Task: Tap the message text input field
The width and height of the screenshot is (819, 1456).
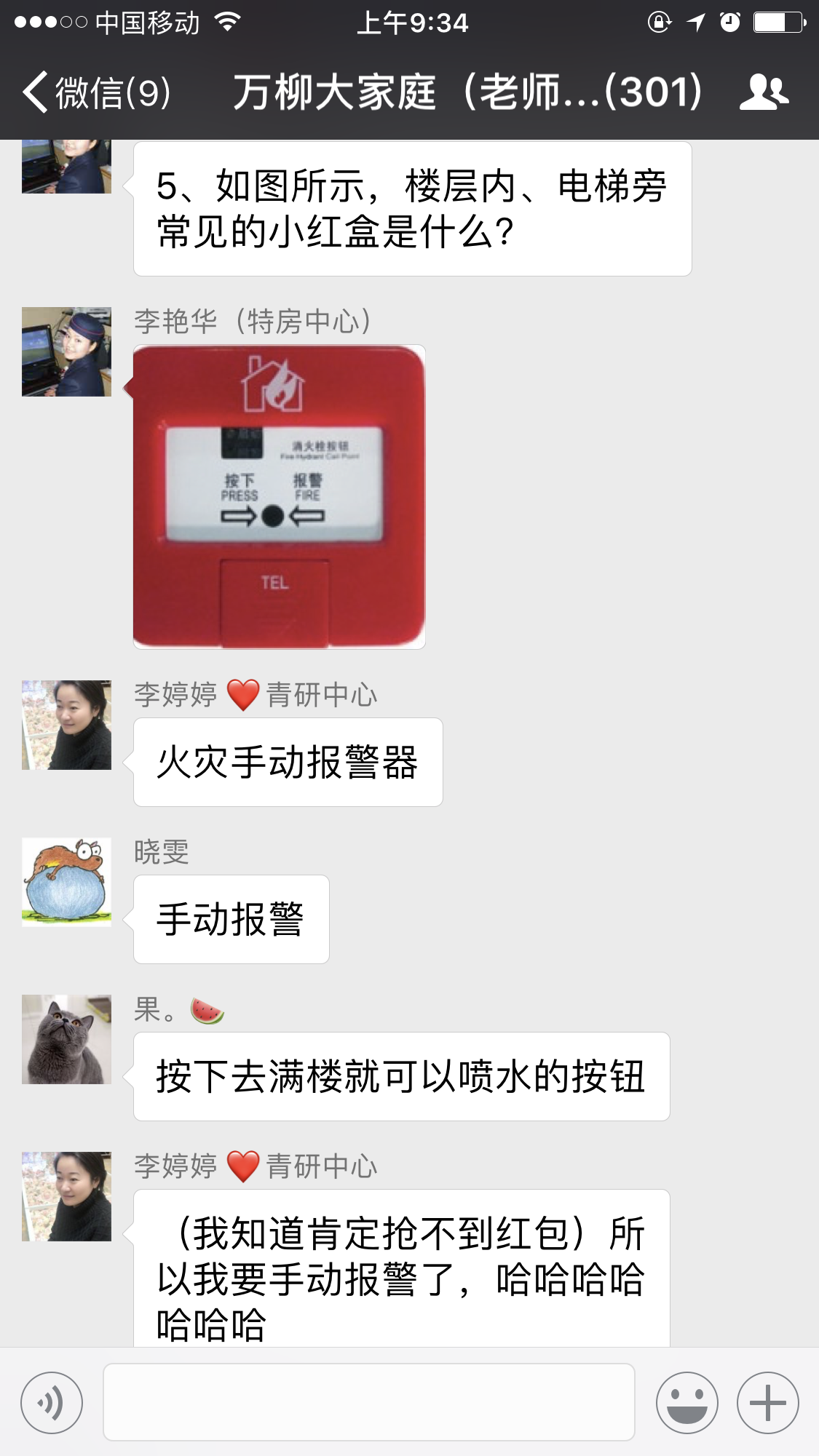Action: point(368,1402)
